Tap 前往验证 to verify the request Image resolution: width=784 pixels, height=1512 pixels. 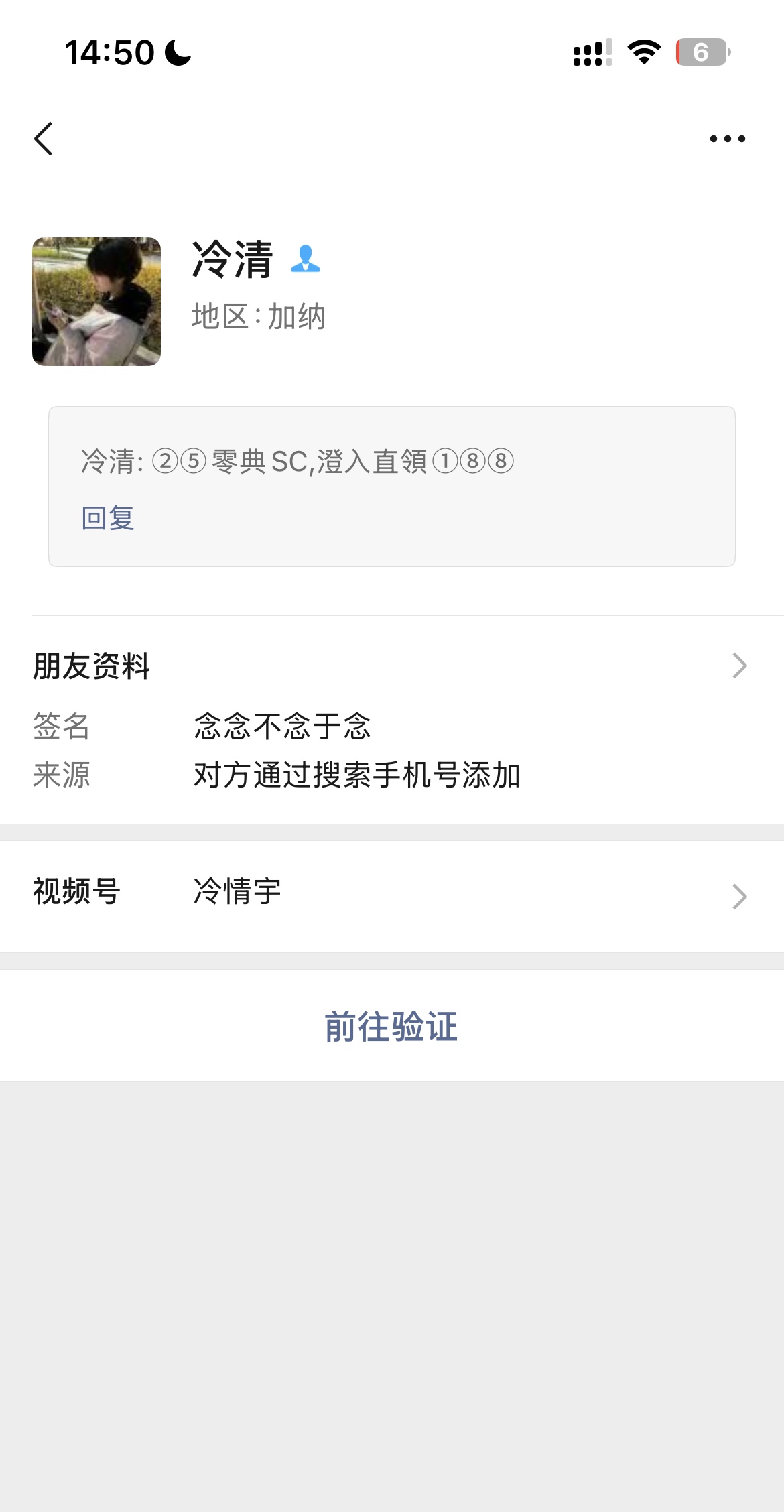click(x=391, y=1026)
